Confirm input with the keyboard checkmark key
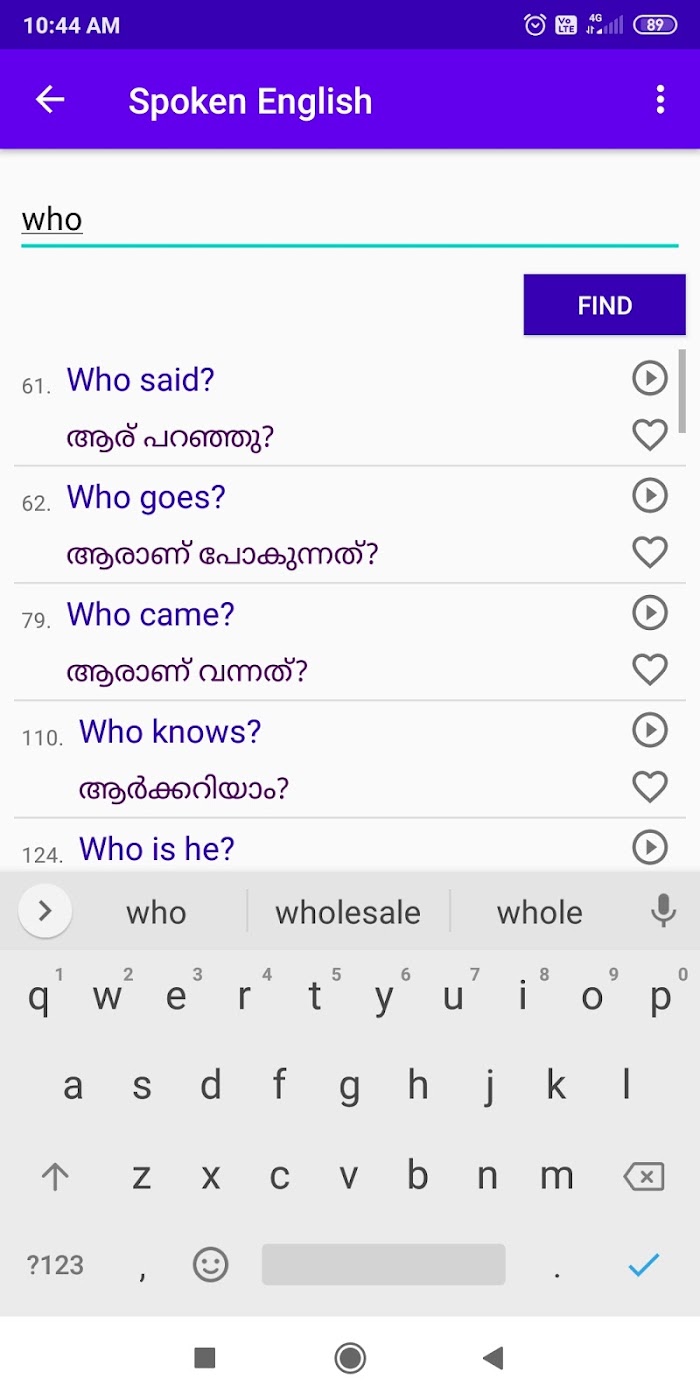The height and width of the screenshot is (1400, 700). click(643, 1265)
